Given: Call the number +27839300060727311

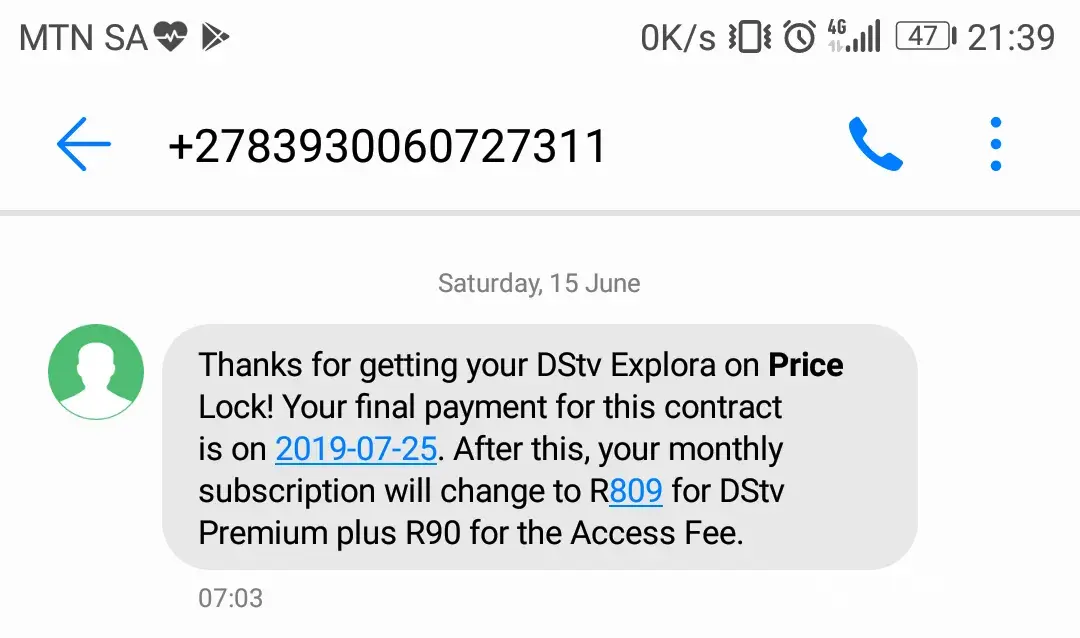Looking at the screenshot, I should 875,146.
